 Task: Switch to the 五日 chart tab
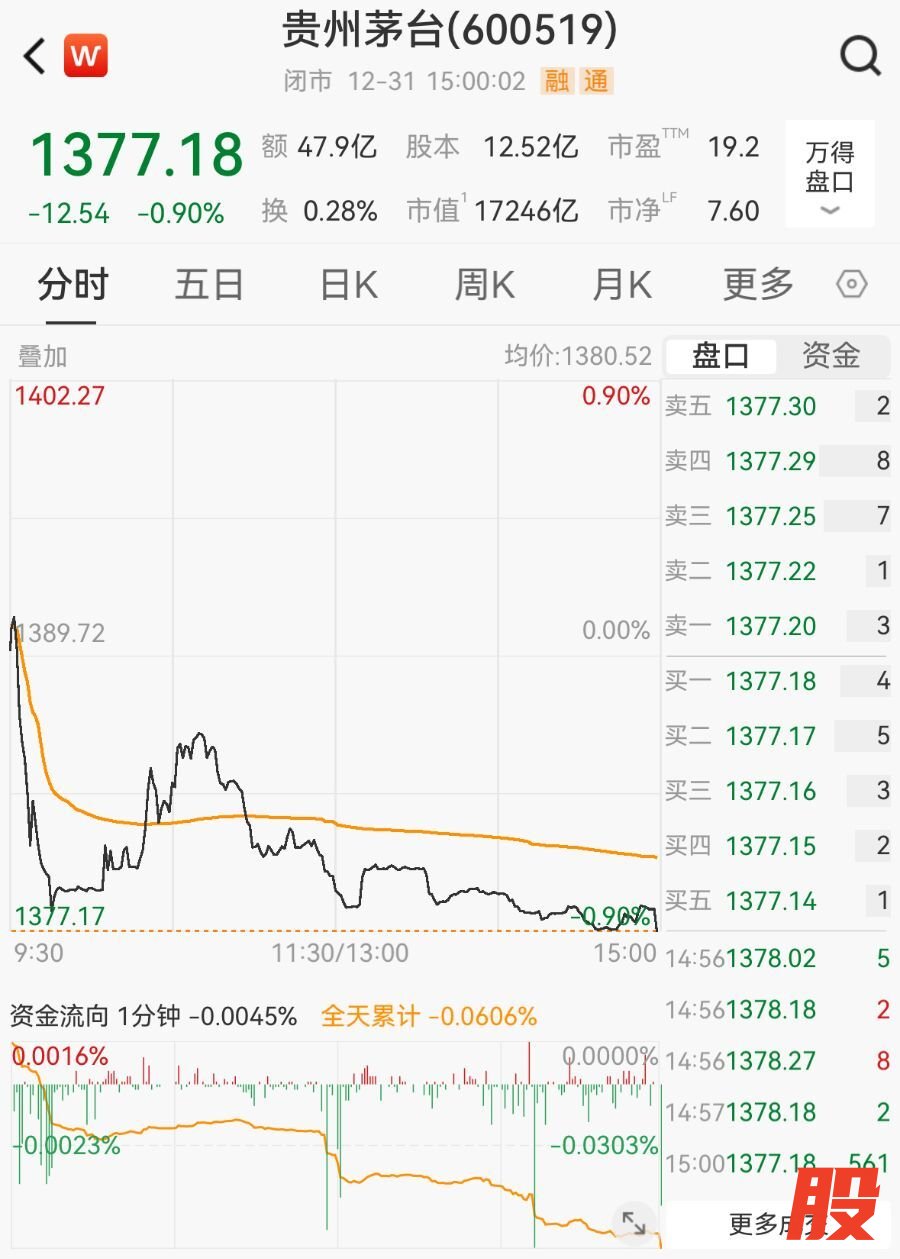pyautogui.click(x=209, y=286)
